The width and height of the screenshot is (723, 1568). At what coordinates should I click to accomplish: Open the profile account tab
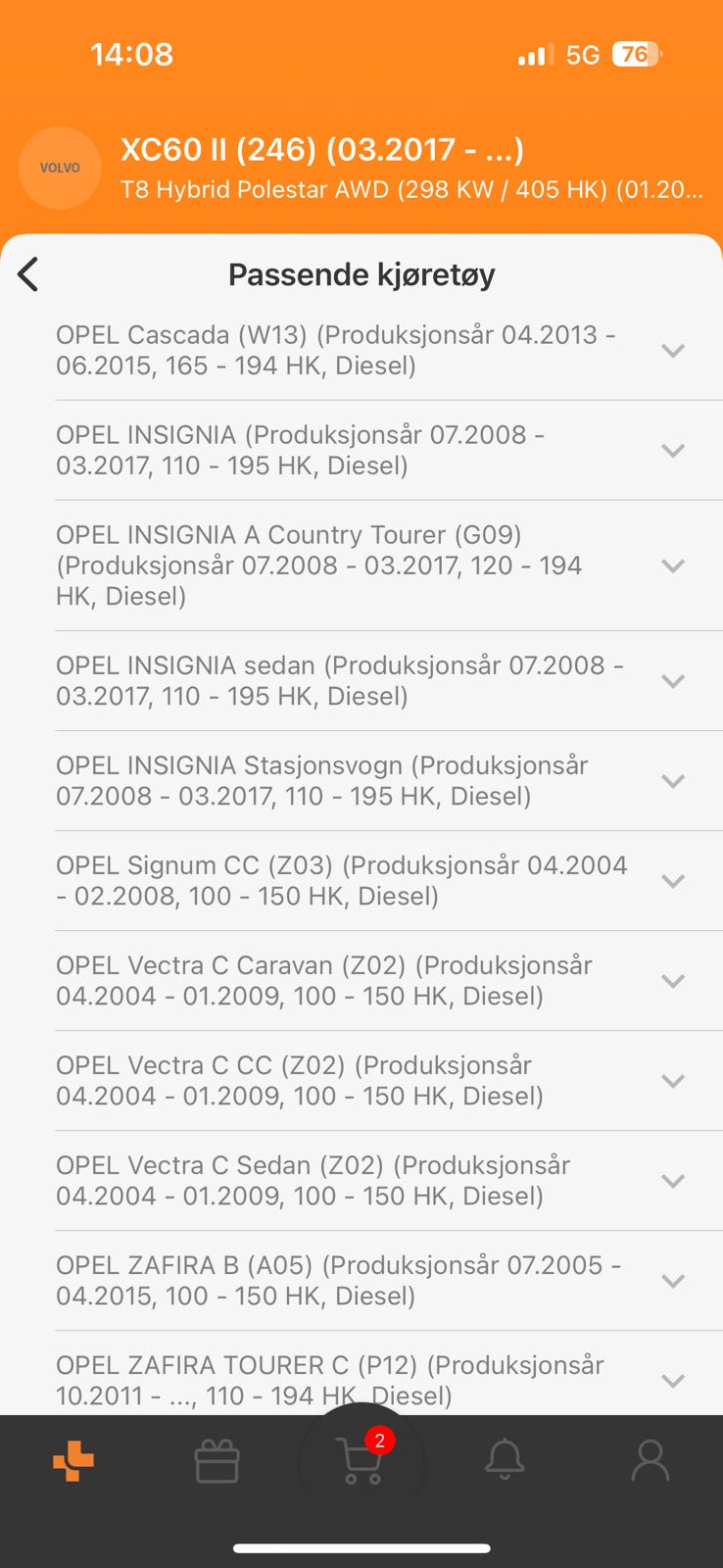[650, 1461]
